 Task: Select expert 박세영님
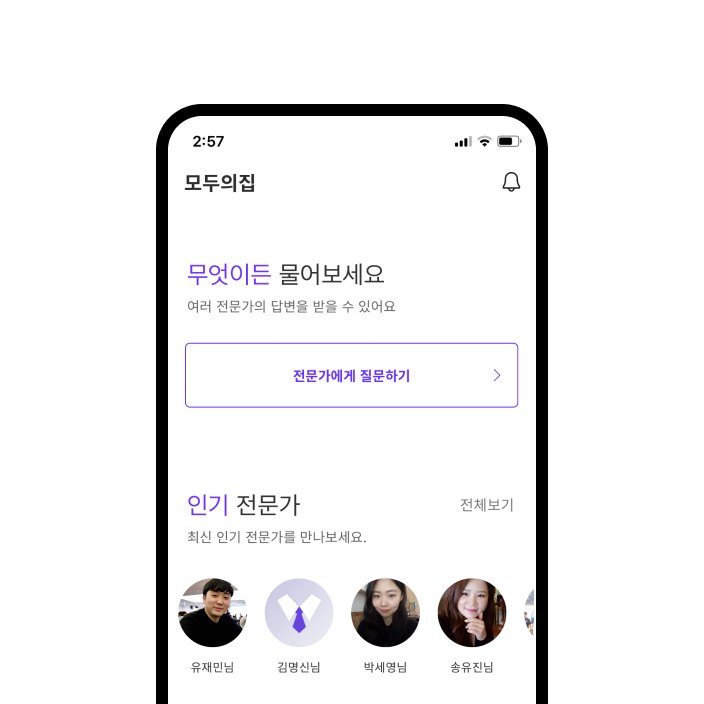click(385, 613)
